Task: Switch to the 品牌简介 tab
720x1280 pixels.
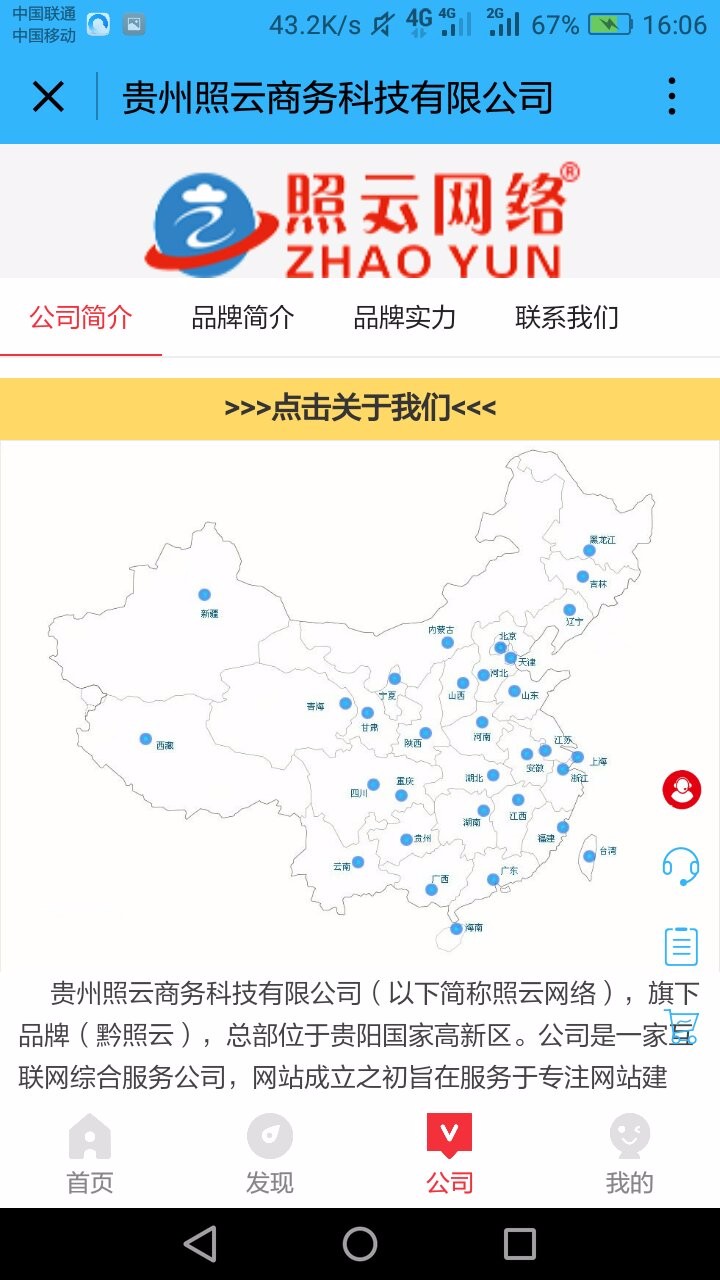Action: click(243, 318)
